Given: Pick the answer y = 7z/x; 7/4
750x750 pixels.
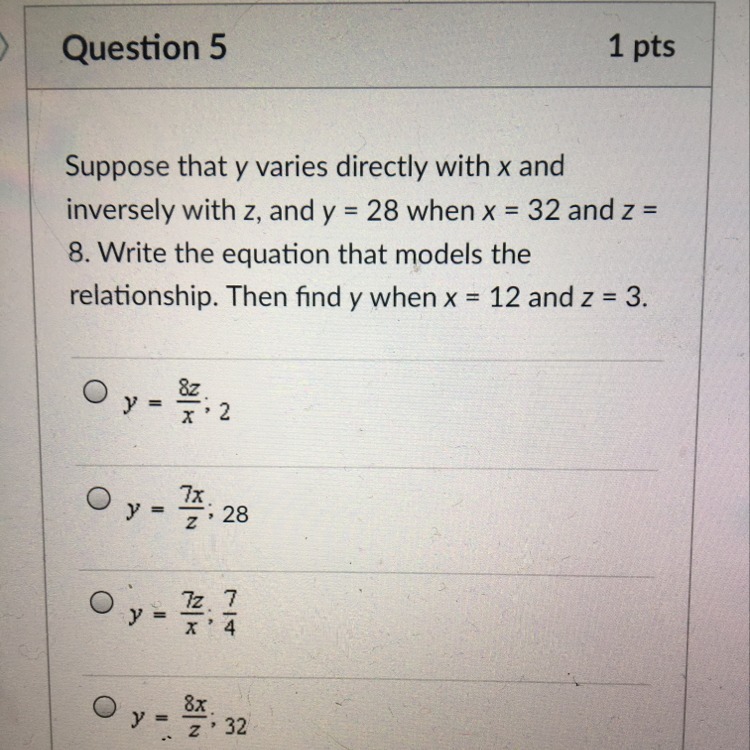Looking at the screenshot, I should [x=99, y=602].
